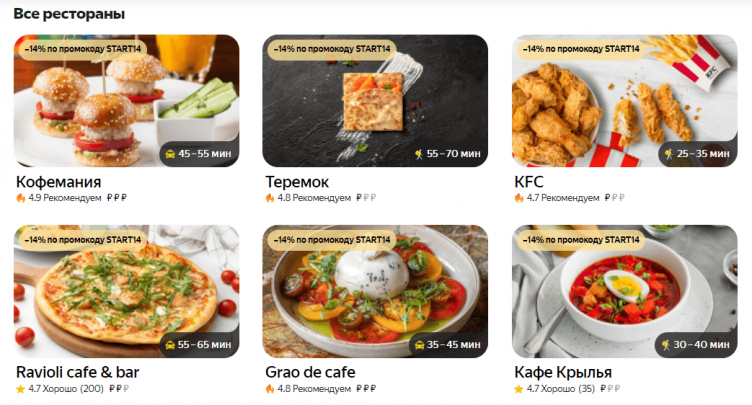View the Grao de cafe restaurant
The width and height of the screenshot is (752, 405).
[375, 290]
